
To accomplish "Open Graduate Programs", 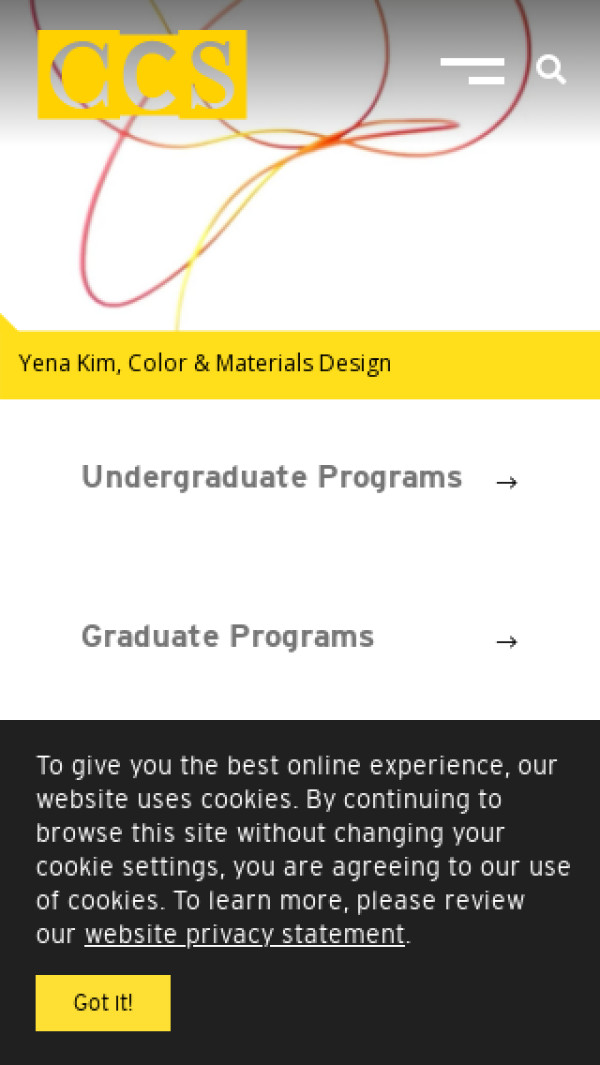I will (x=228, y=637).
